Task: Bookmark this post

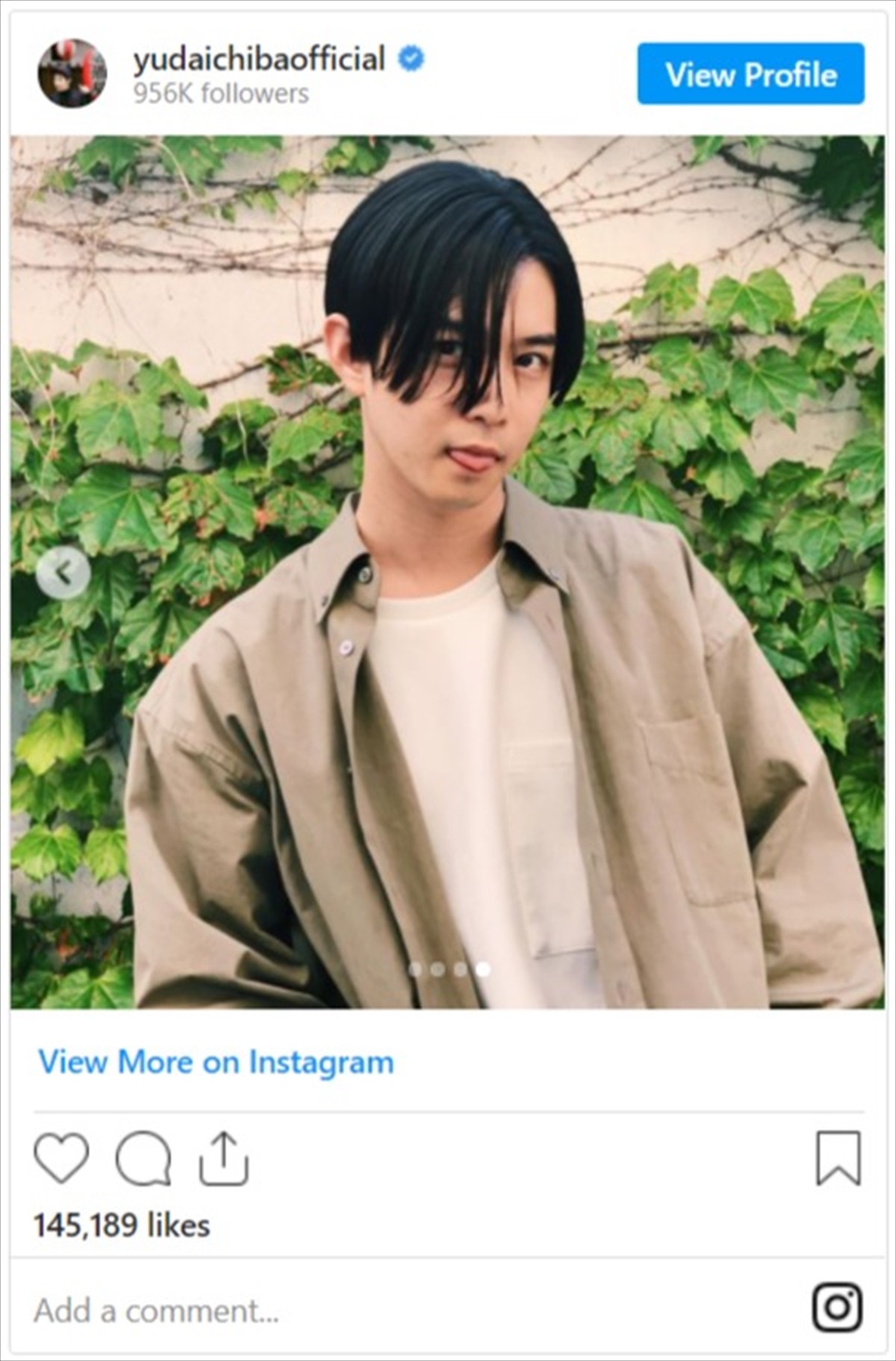Action: coord(838,1158)
